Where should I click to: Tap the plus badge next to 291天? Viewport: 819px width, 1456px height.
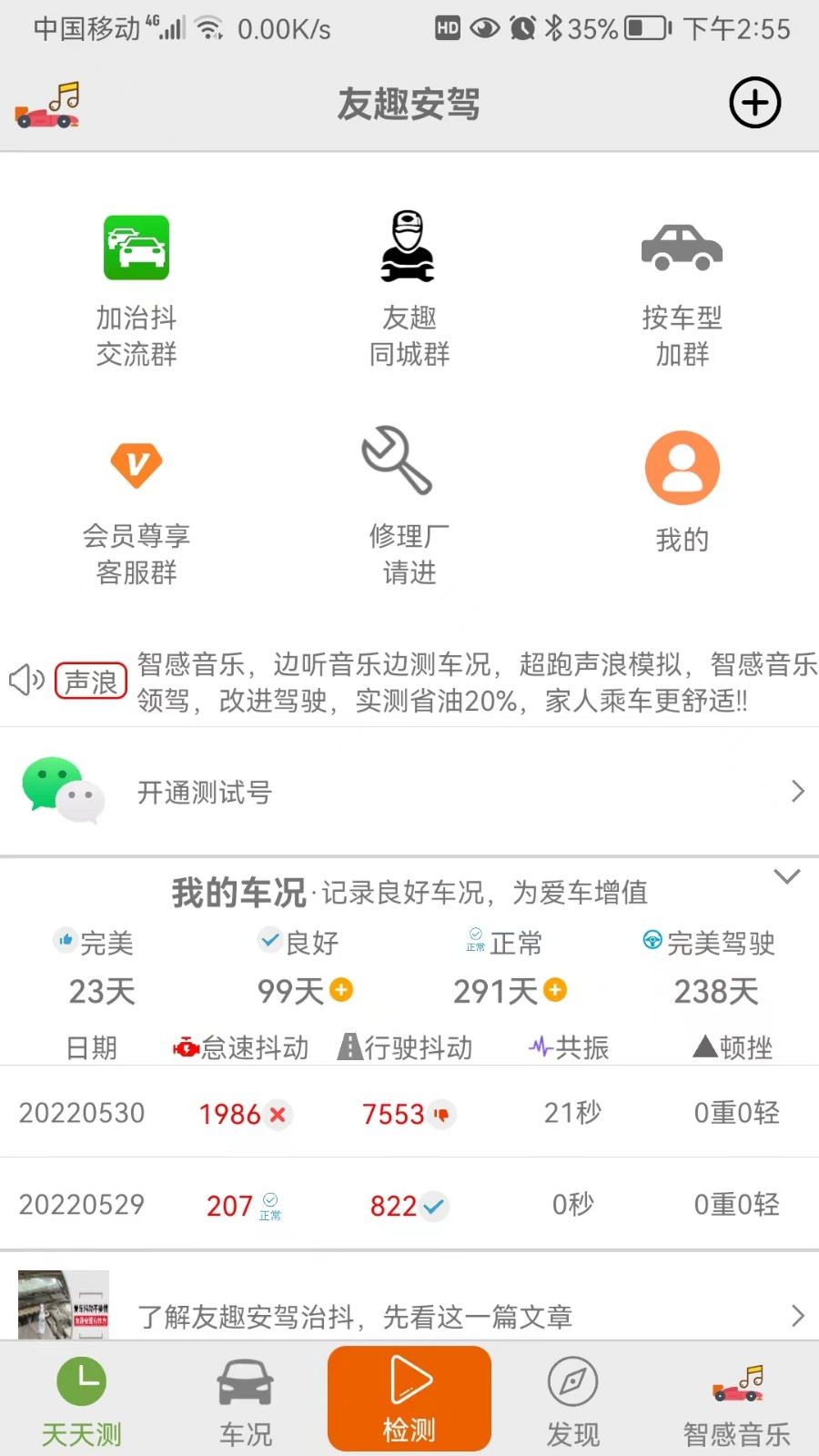(x=555, y=989)
